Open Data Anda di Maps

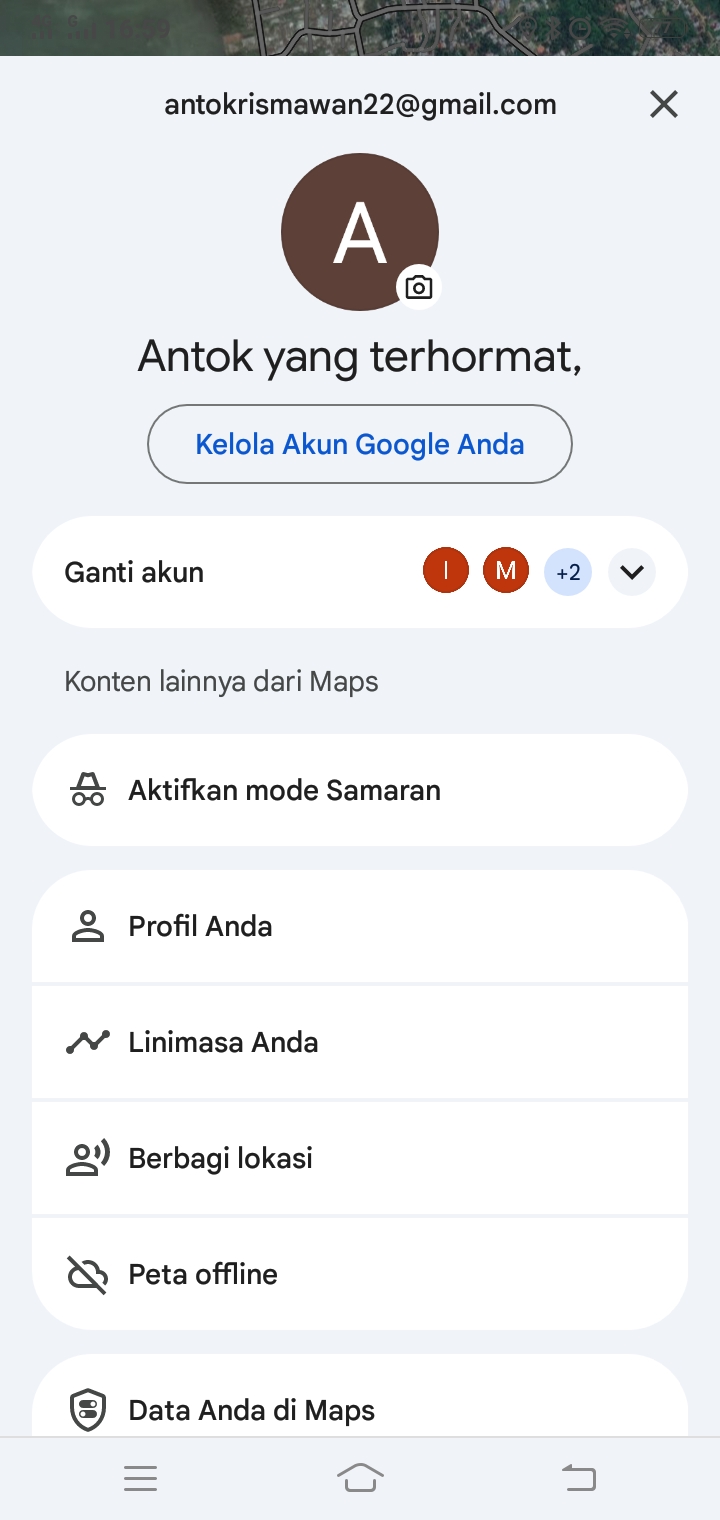click(x=360, y=1400)
